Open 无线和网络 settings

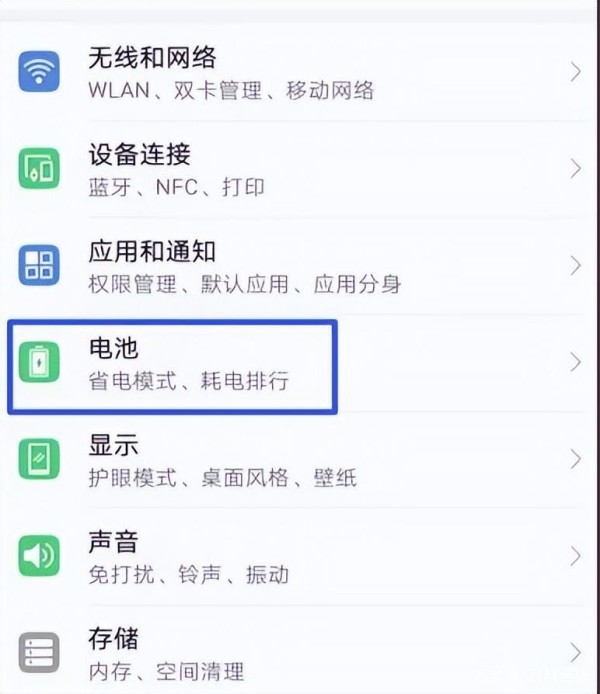pos(300,72)
